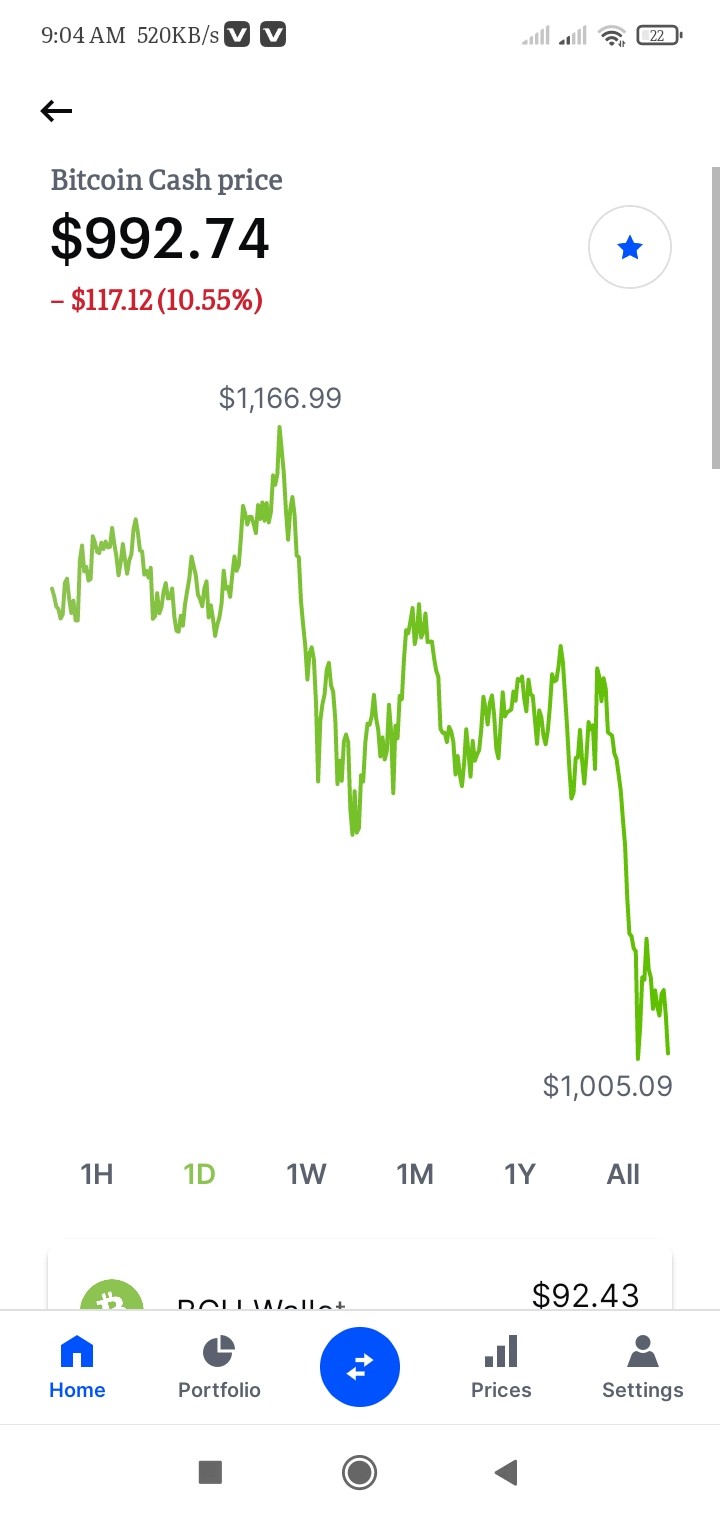The width and height of the screenshot is (720, 1520).
Task: Switch to the Home tab
Action: [x=77, y=1367]
